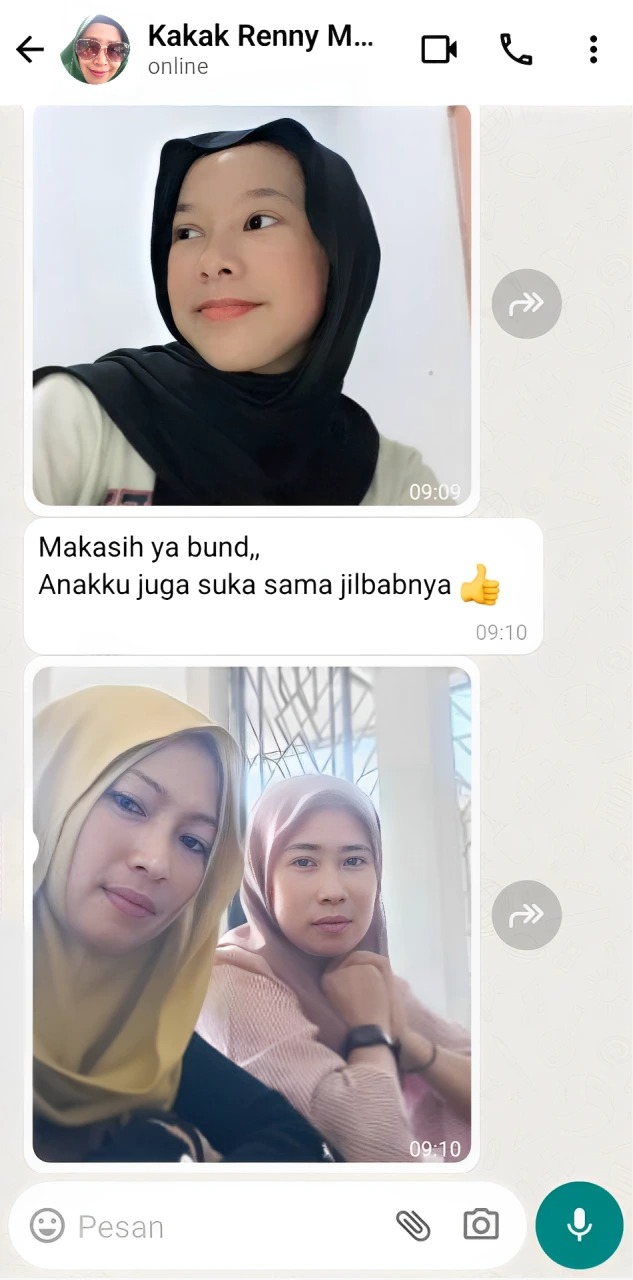Start a video call
The width and height of the screenshot is (633, 1280).
(439, 50)
